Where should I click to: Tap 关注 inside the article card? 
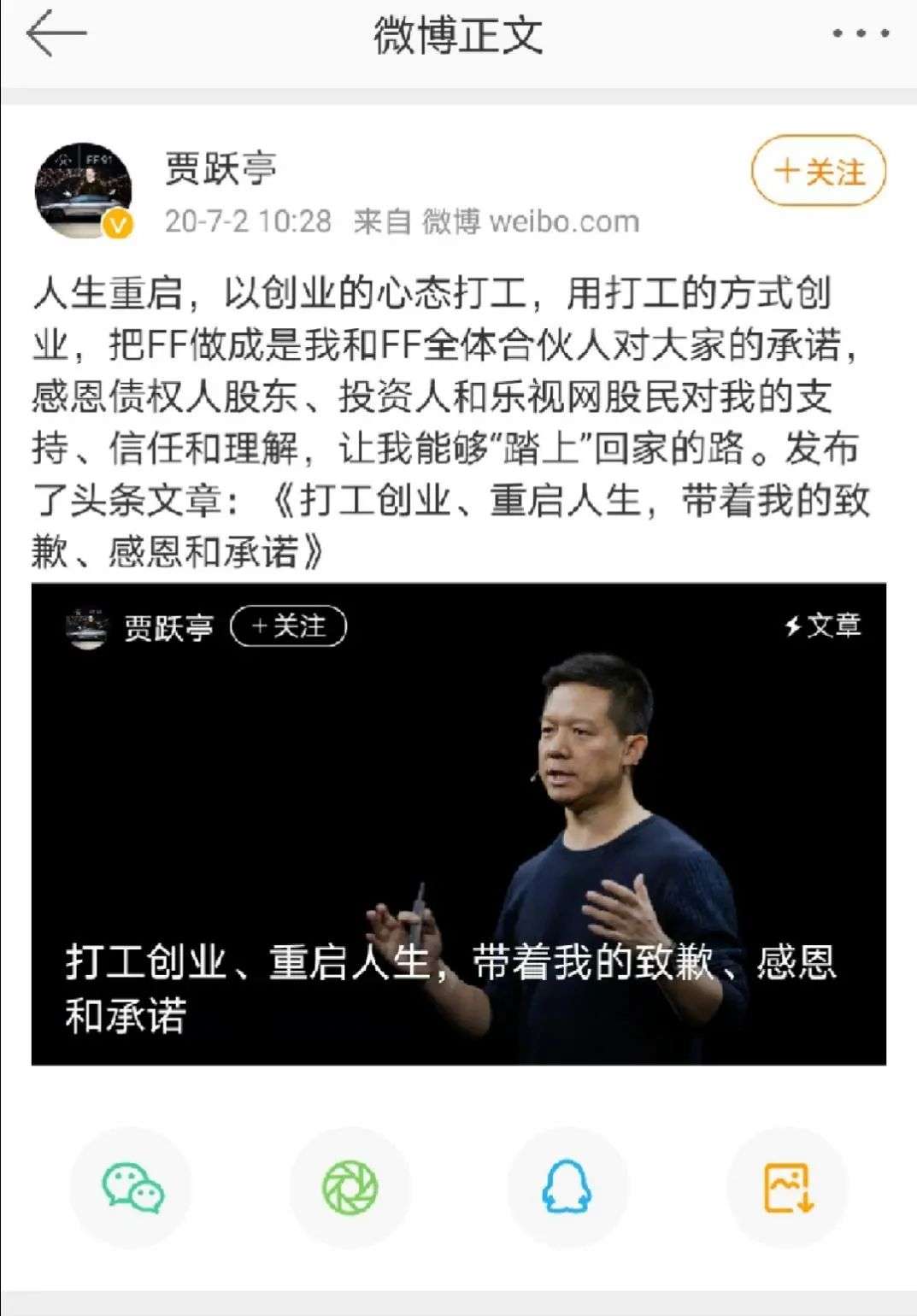[x=288, y=626]
